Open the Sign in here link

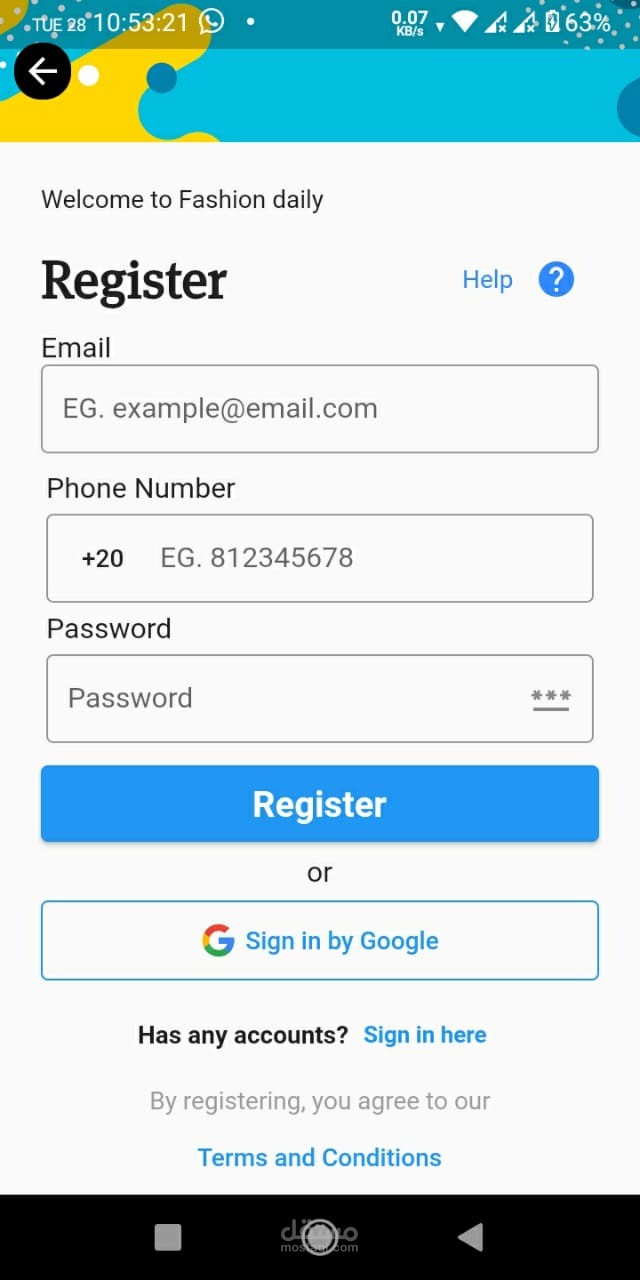(425, 1035)
